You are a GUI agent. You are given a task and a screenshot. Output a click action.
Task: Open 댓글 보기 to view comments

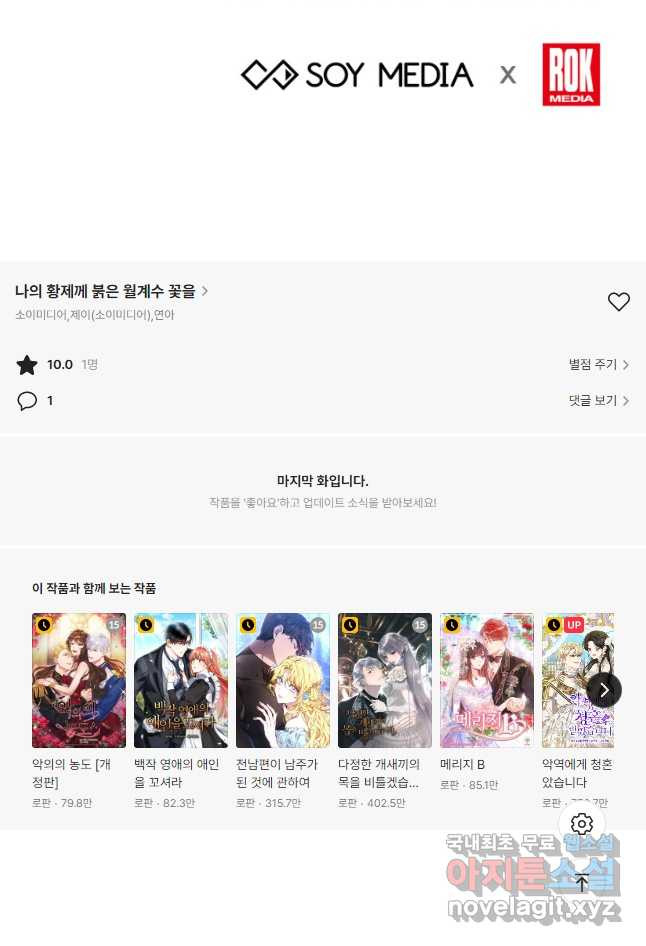(598, 401)
